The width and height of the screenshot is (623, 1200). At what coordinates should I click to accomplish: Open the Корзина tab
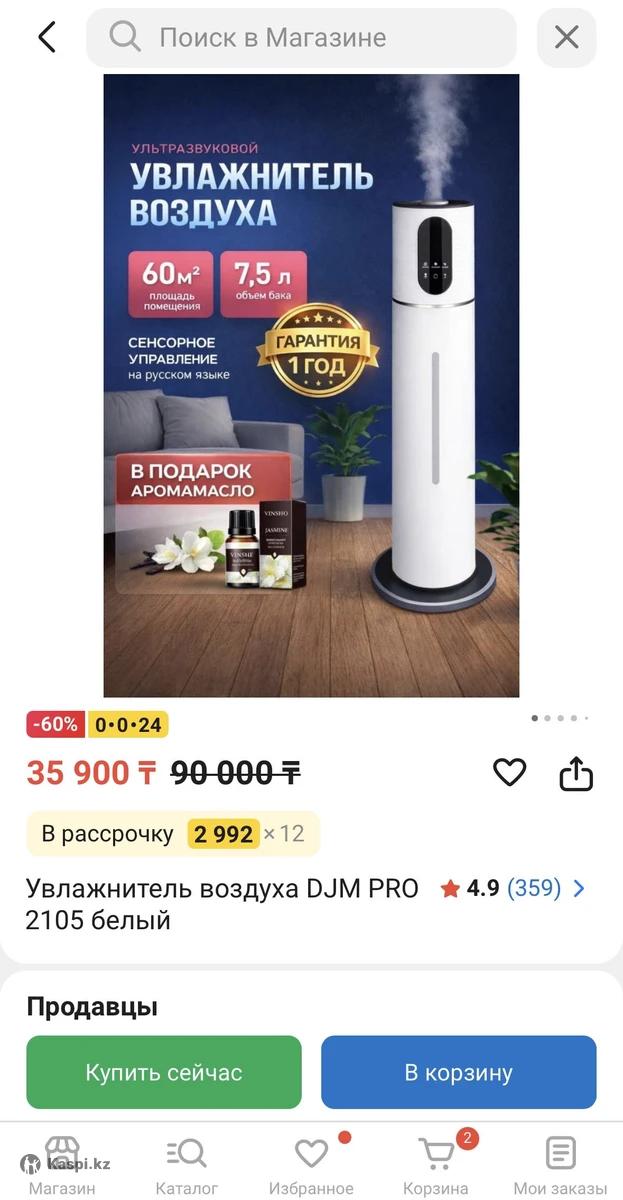point(435,1164)
